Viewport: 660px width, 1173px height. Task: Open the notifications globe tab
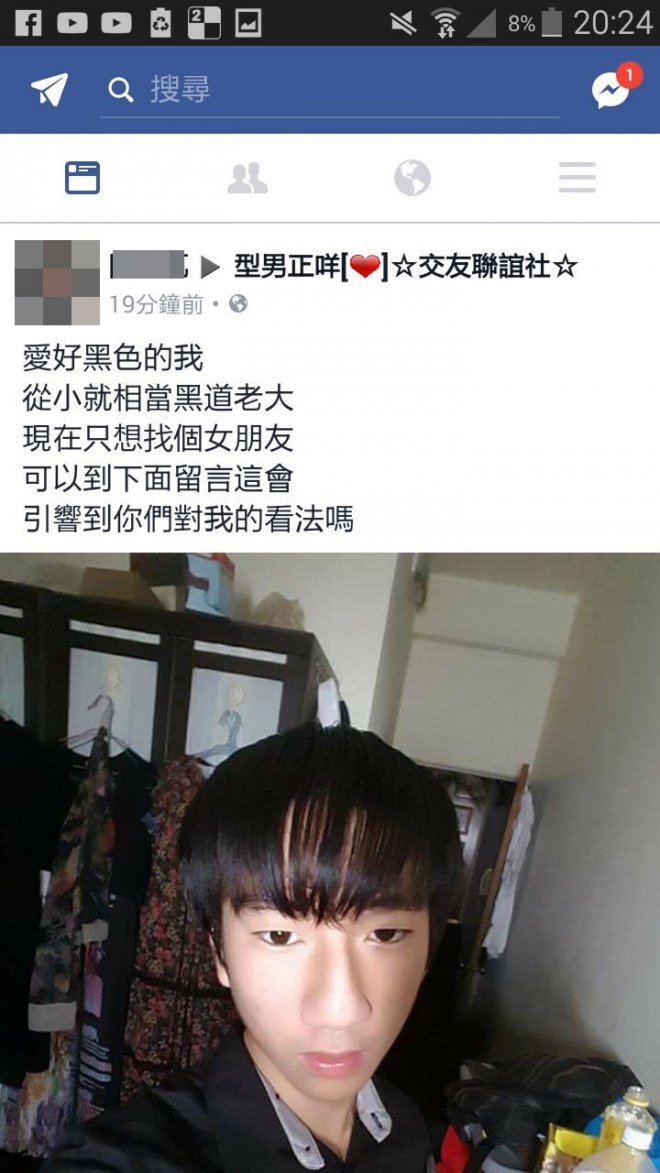click(412, 178)
